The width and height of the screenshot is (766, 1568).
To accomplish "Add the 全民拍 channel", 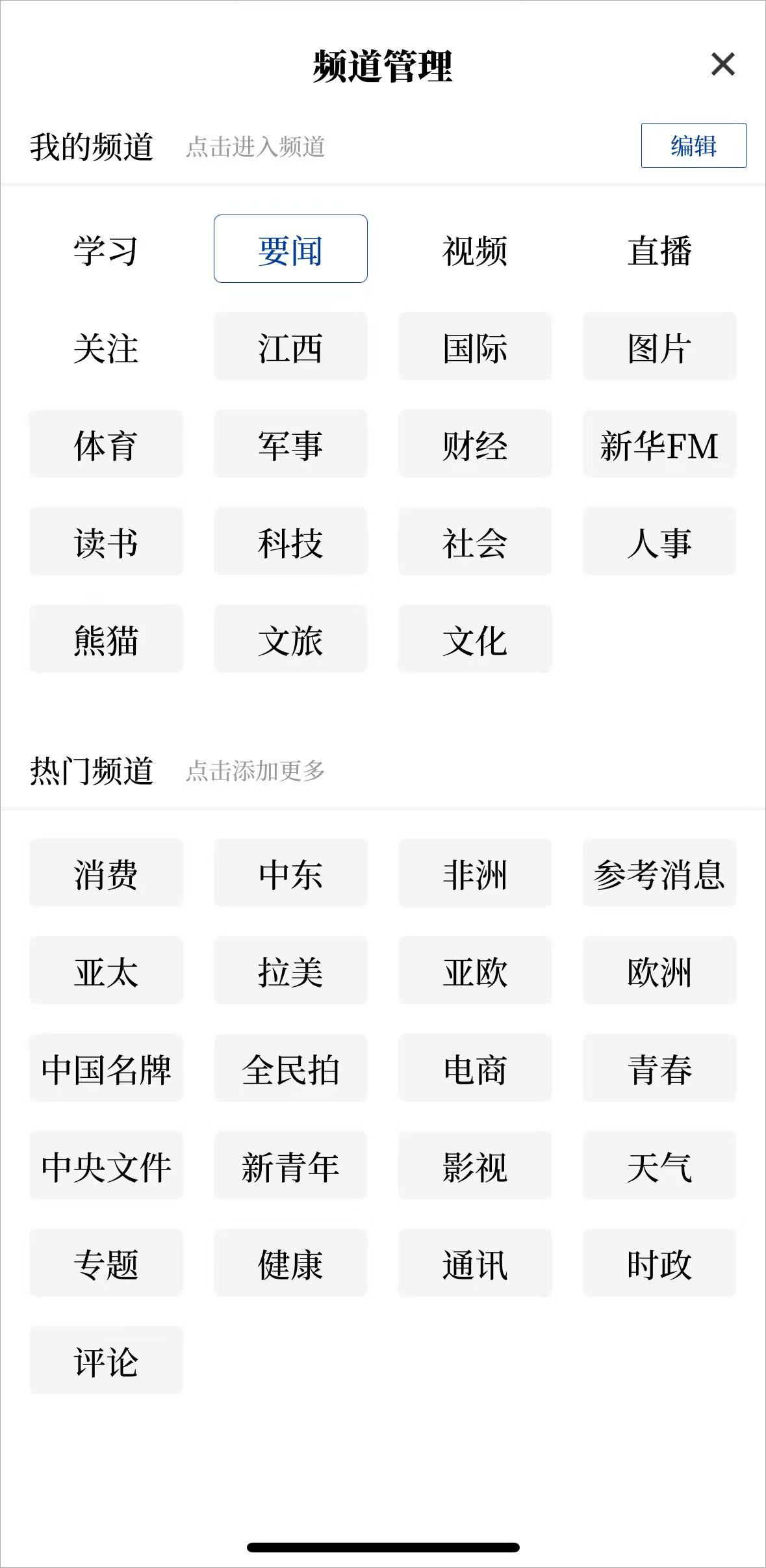I will [290, 1068].
